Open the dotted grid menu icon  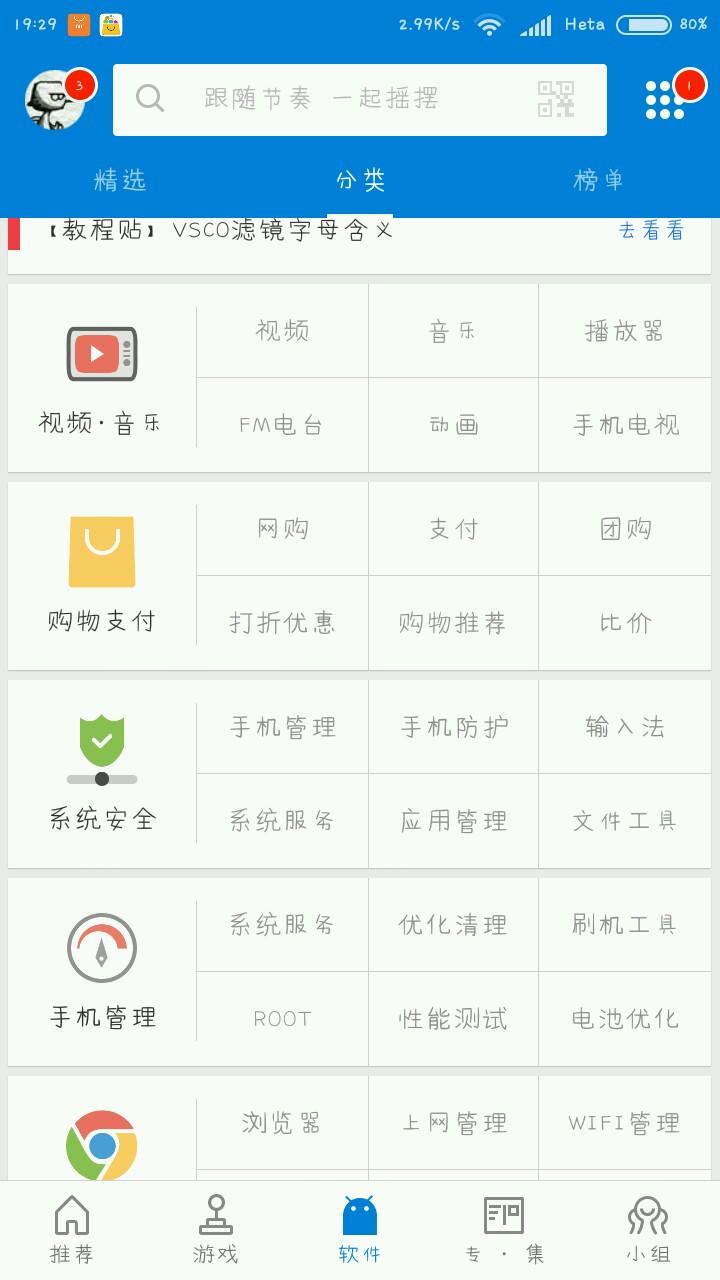(666, 99)
